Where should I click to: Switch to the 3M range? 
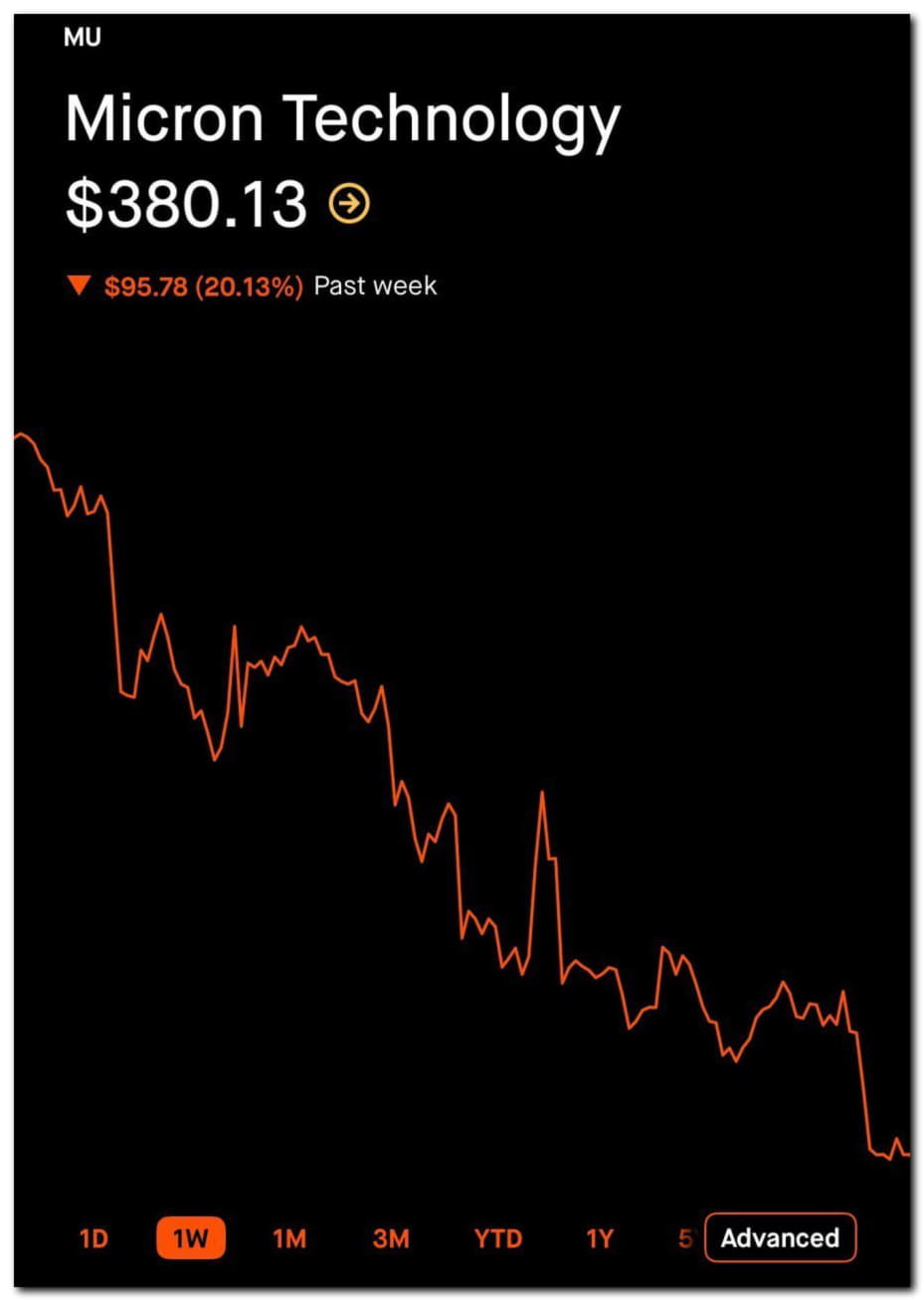(x=391, y=1238)
